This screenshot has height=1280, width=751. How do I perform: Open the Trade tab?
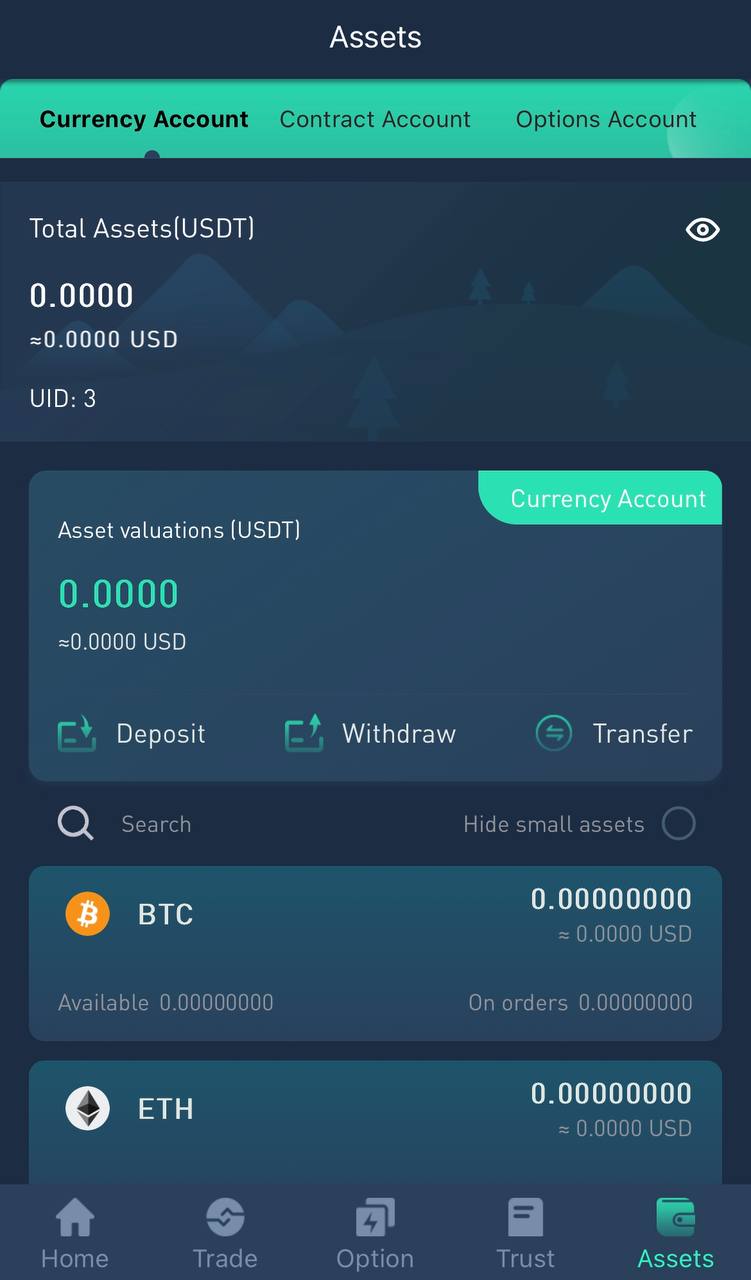pos(225,1234)
